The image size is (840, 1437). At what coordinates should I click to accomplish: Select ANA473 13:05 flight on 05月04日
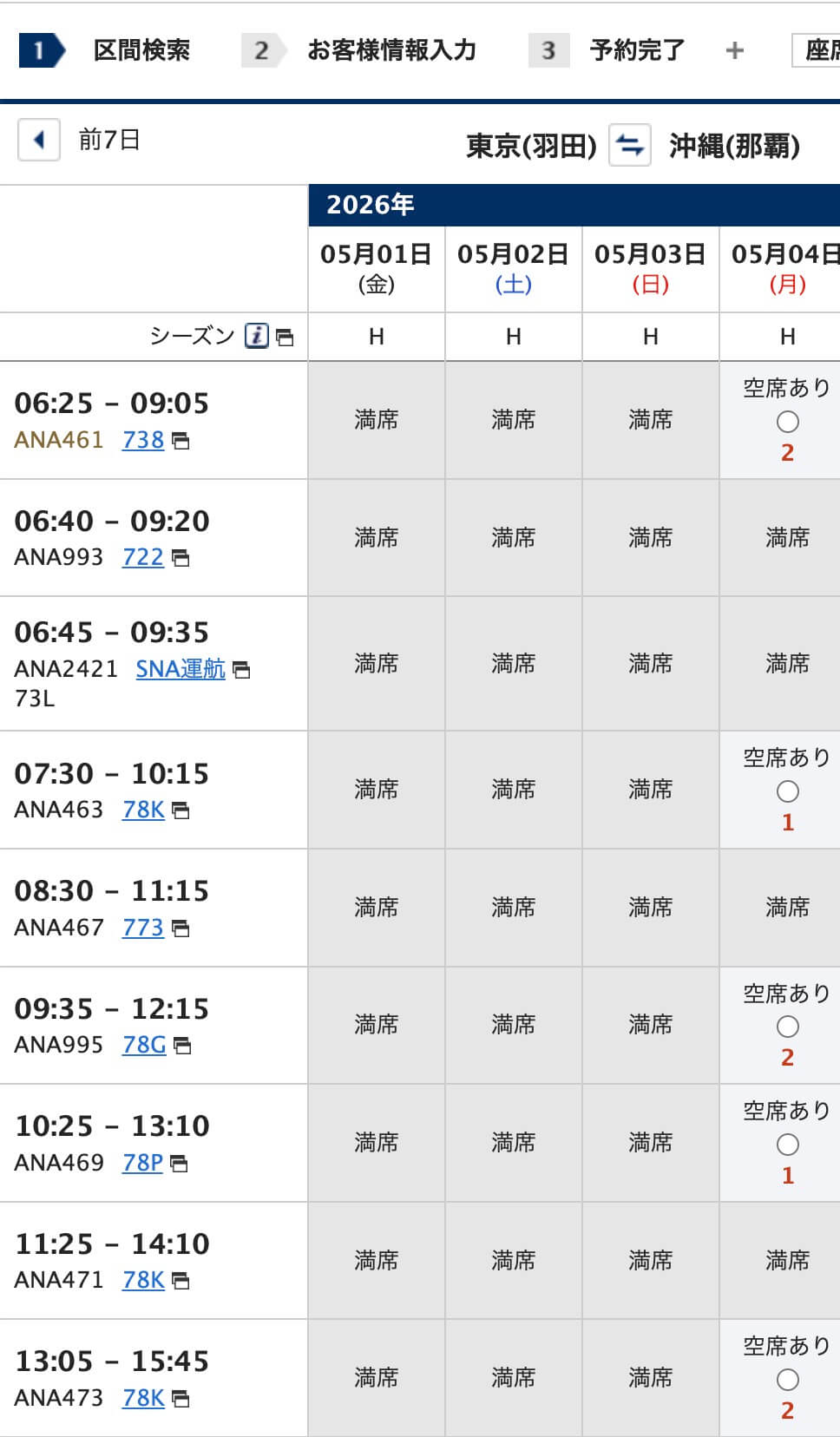click(787, 1380)
